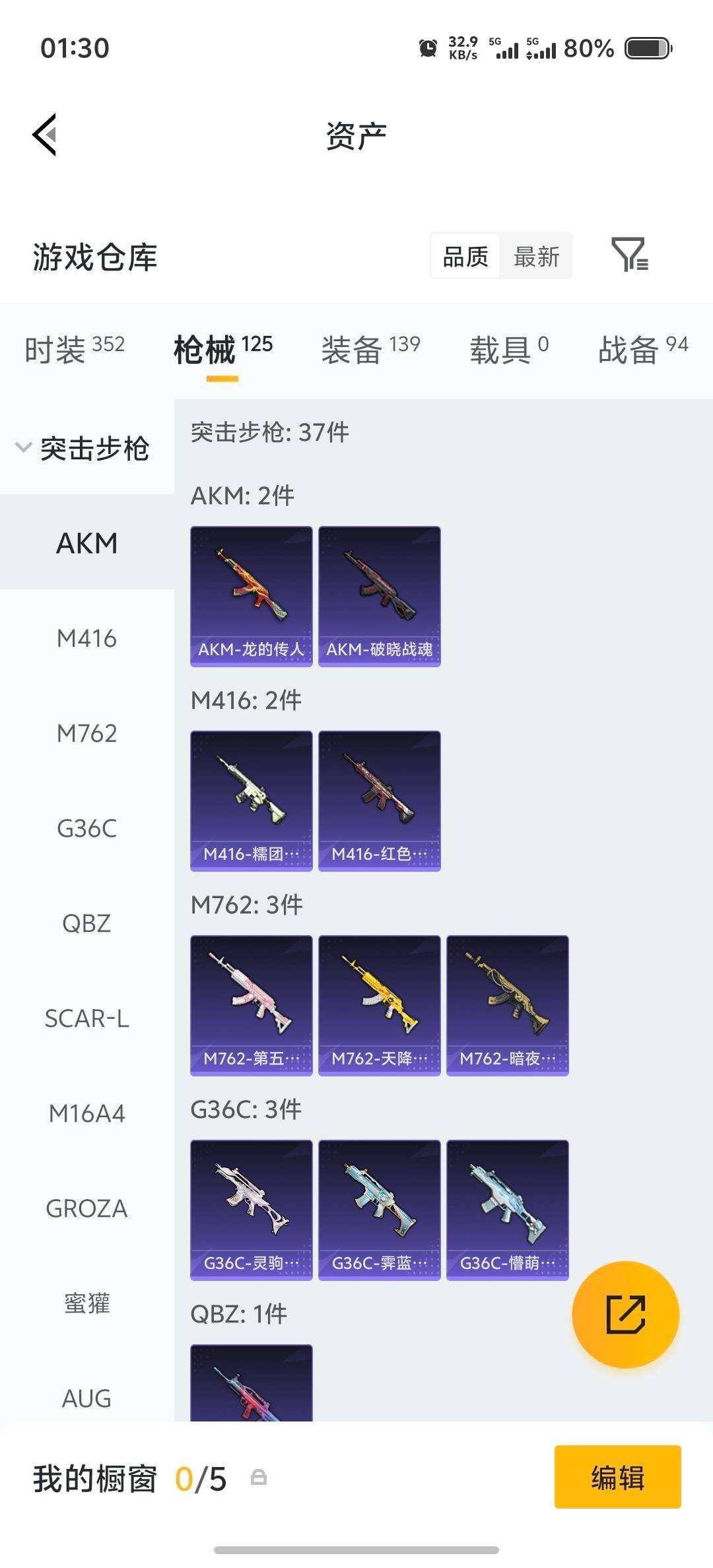Tap the 5G signal icon in status bar
This screenshot has height=1568, width=713.
[506, 48]
